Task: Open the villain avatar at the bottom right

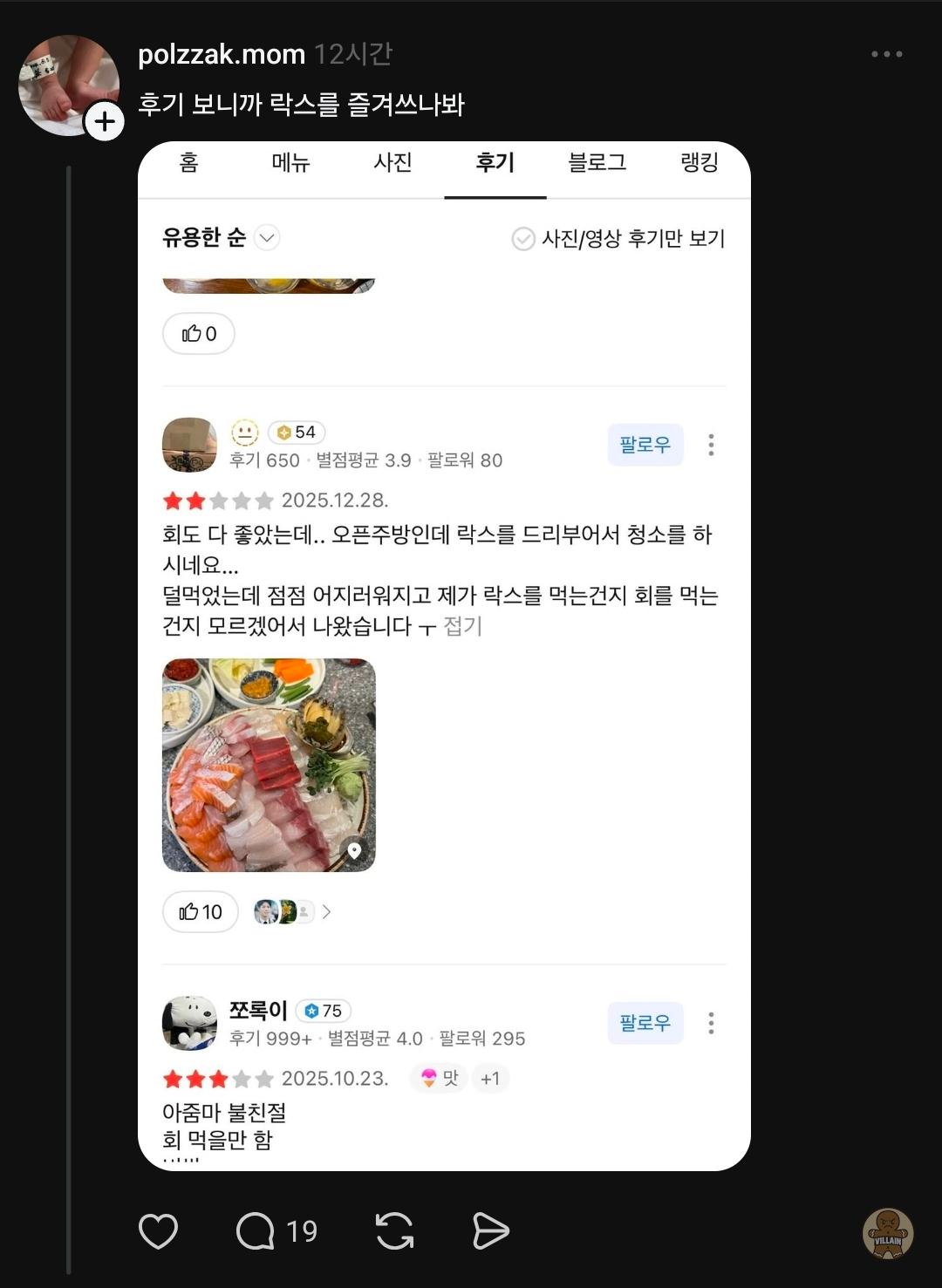Action: click(x=887, y=1233)
